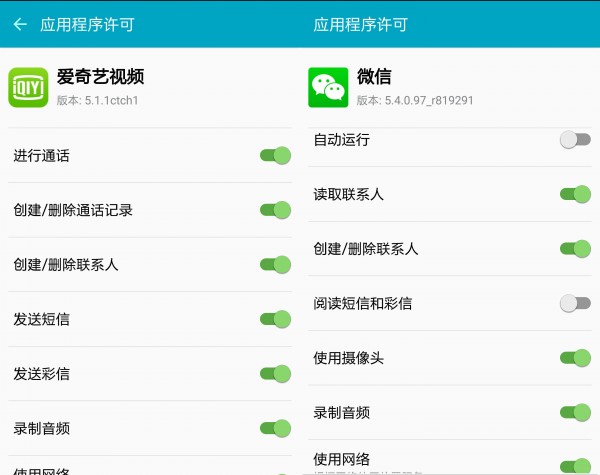Go back from the 爱奇艺视频 permissions screen
Screen dimensions: 600x475
click(20, 24)
